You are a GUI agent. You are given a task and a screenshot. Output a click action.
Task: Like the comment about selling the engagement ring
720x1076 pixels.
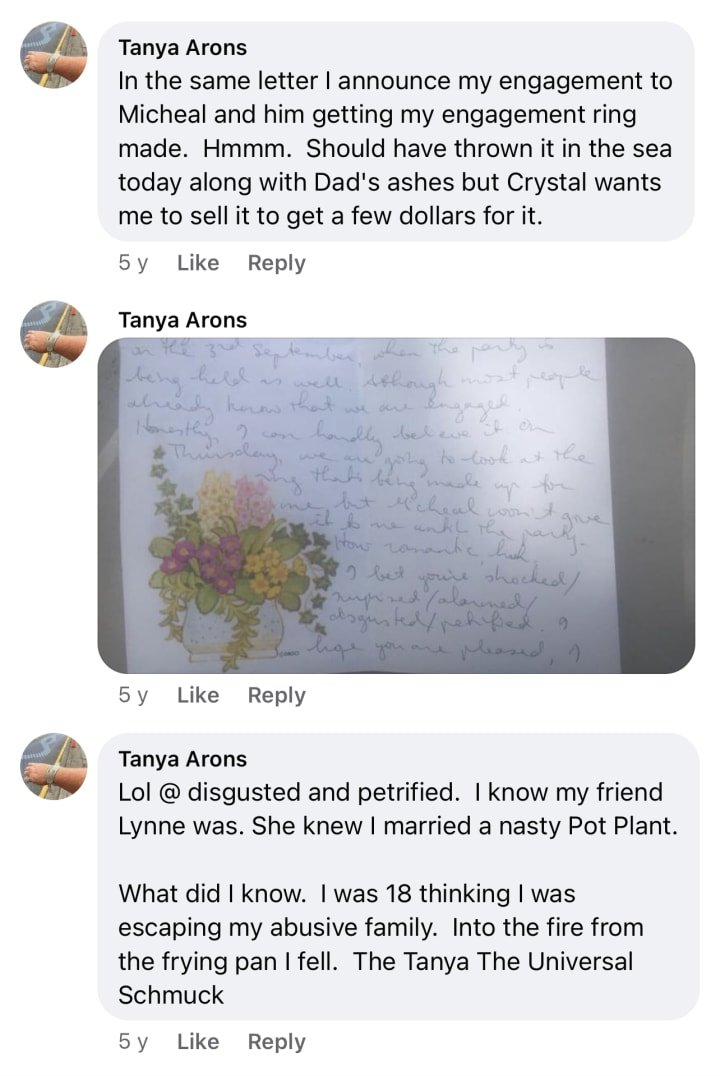point(197,263)
